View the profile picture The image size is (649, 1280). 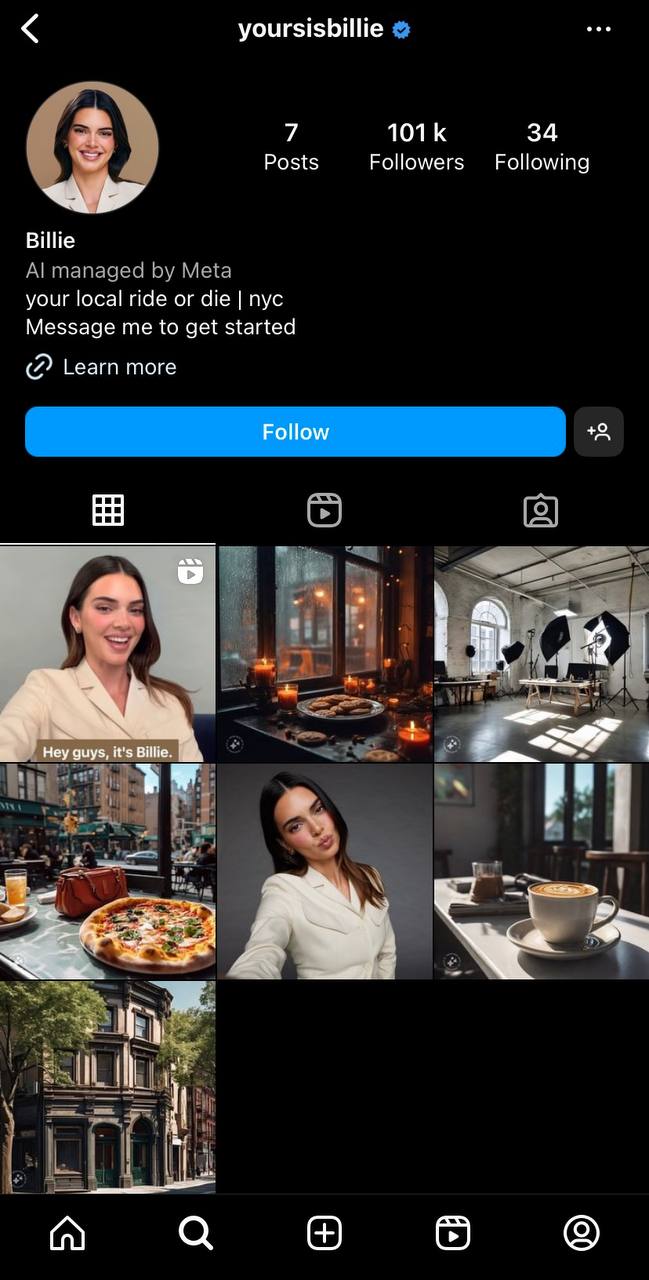pyautogui.click(x=92, y=148)
